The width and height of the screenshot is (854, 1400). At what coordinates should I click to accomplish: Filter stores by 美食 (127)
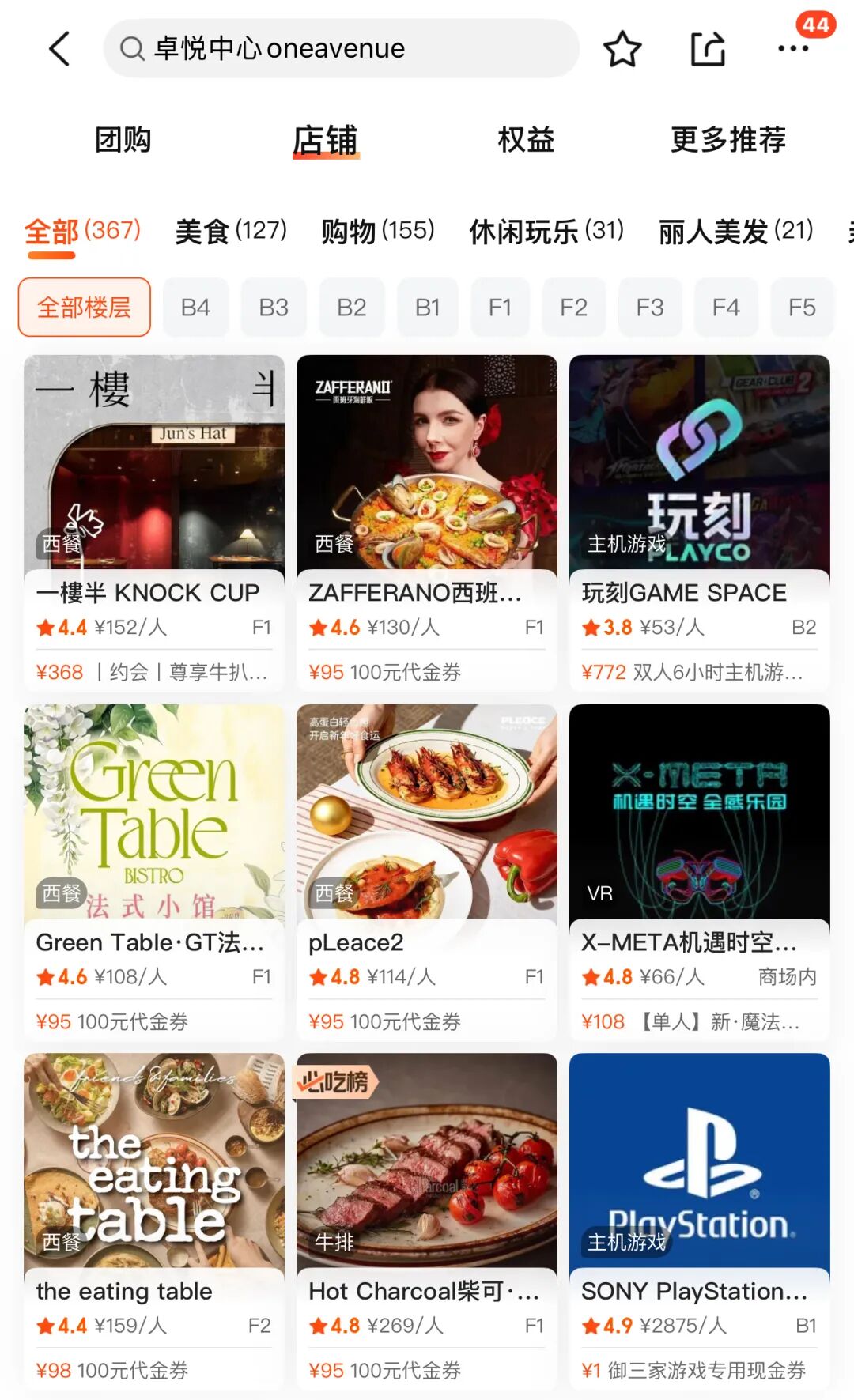tap(231, 231)
